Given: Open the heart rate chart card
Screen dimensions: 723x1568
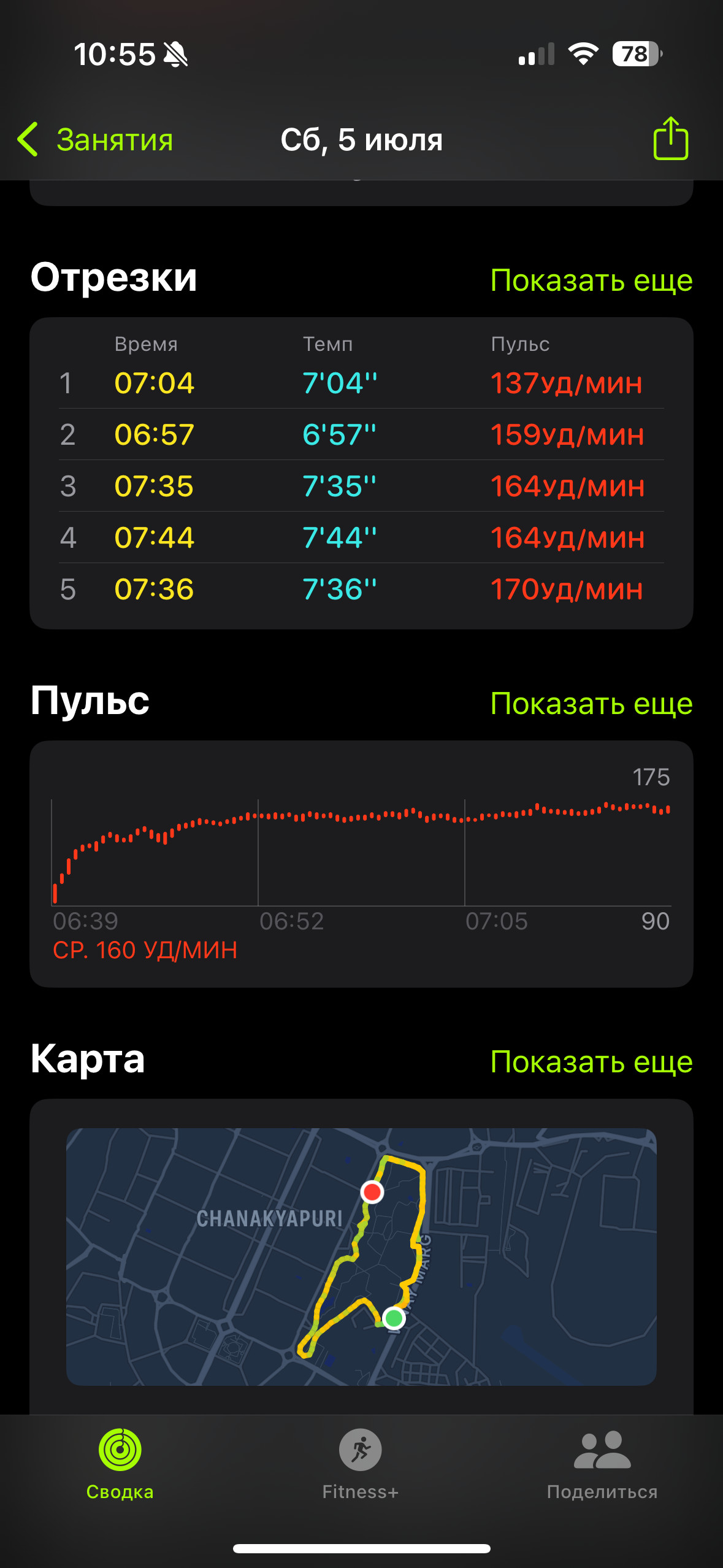Looking at the screenshot, I should point(361,864).
